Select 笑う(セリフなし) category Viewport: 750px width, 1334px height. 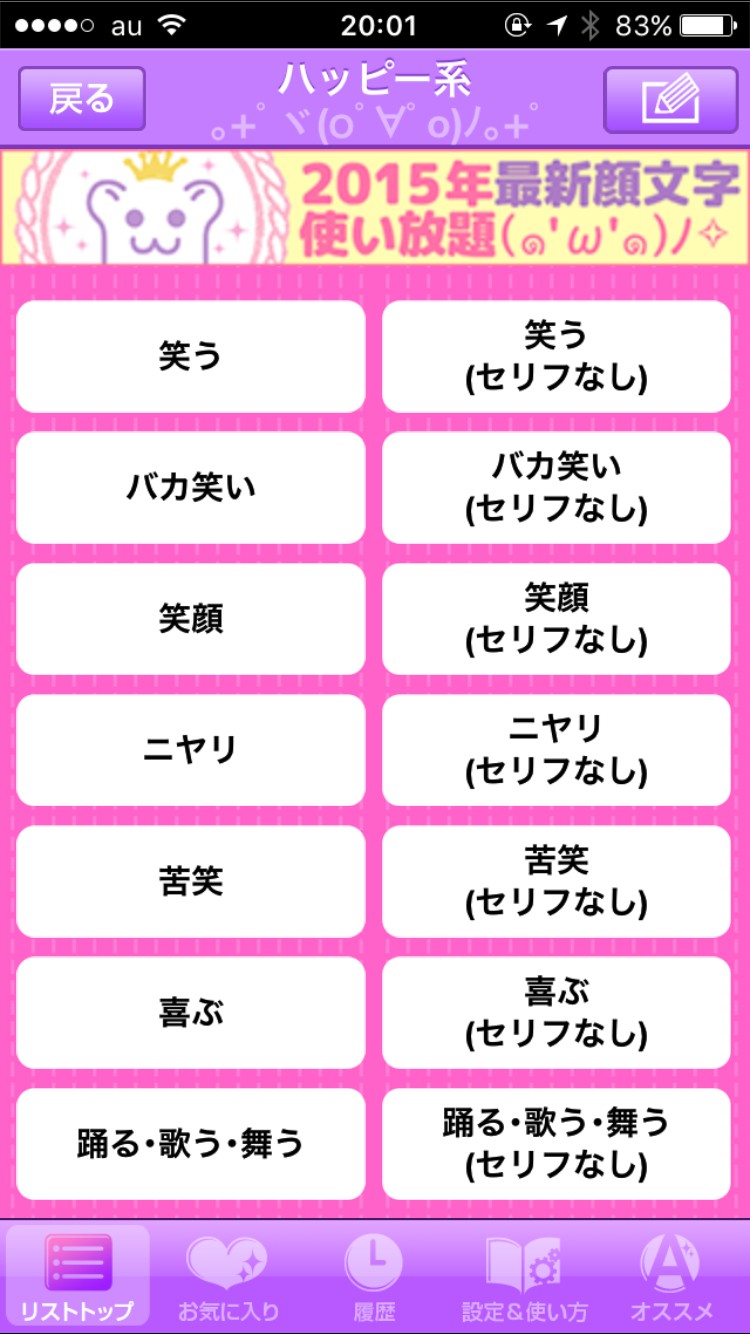(556, 357)
